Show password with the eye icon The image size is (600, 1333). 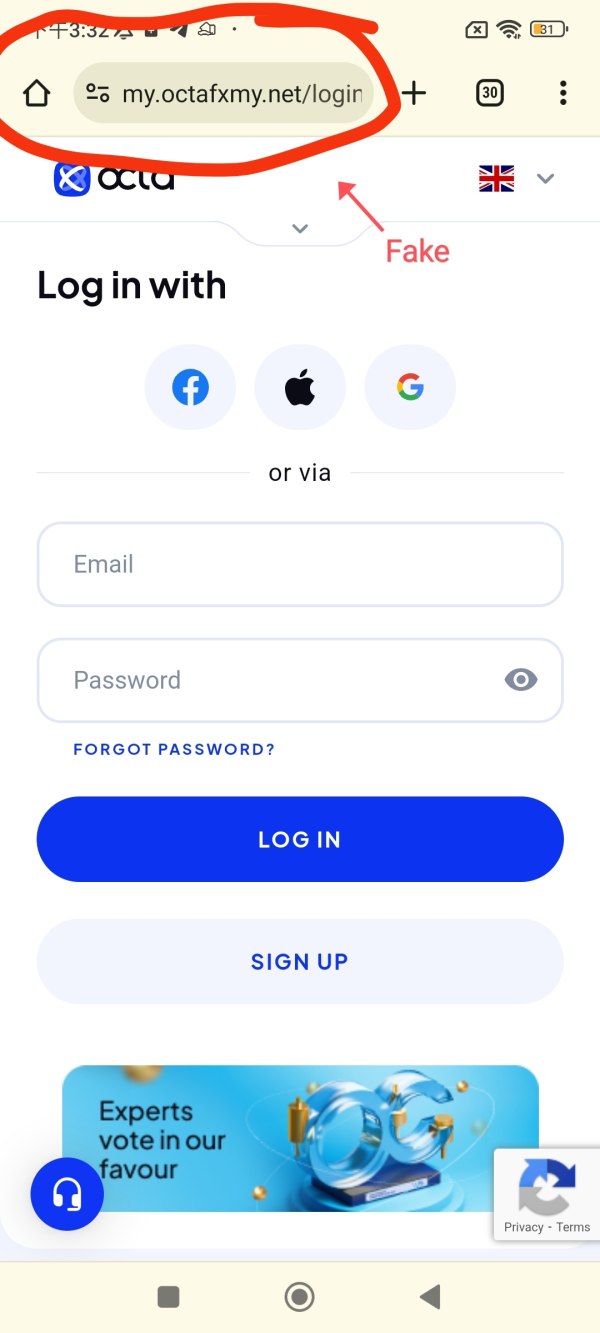pyautogui.click(x=521, y=680)
